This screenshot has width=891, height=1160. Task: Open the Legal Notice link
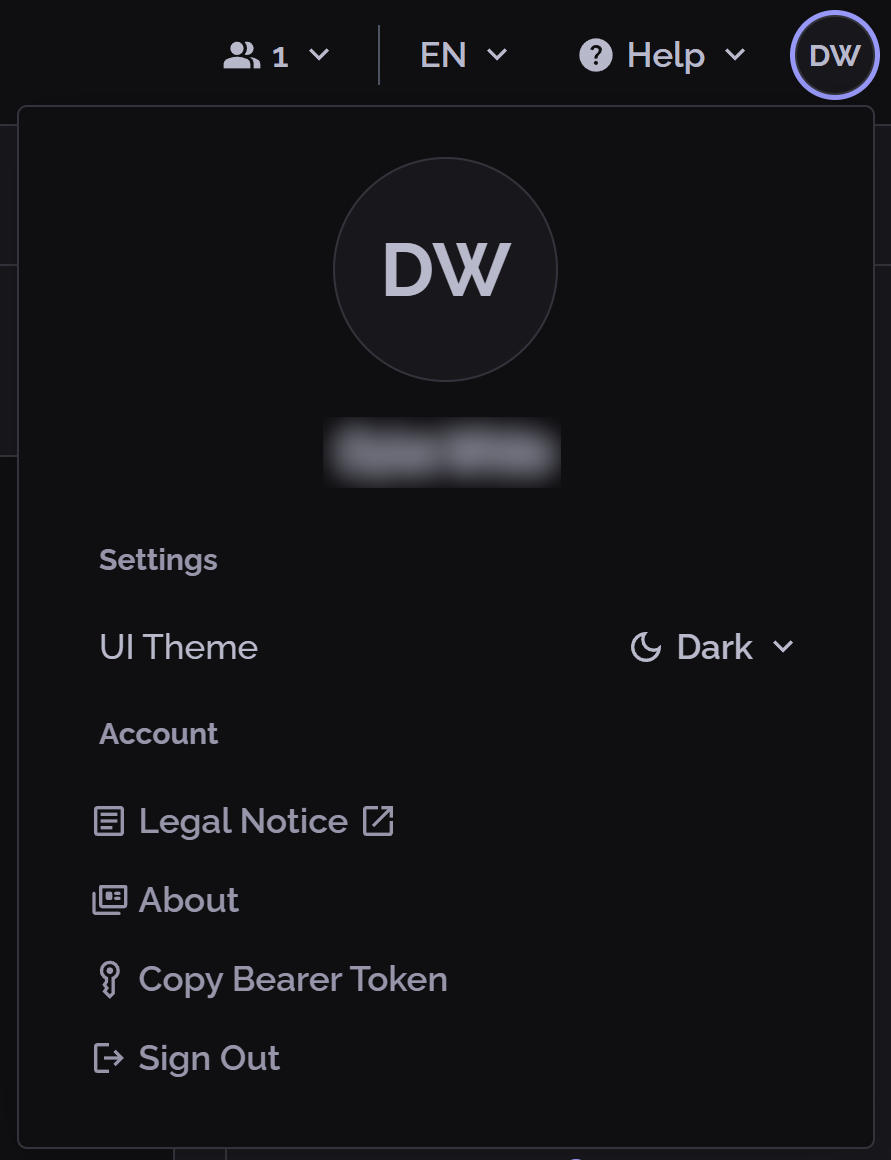(x=244, y=822)
